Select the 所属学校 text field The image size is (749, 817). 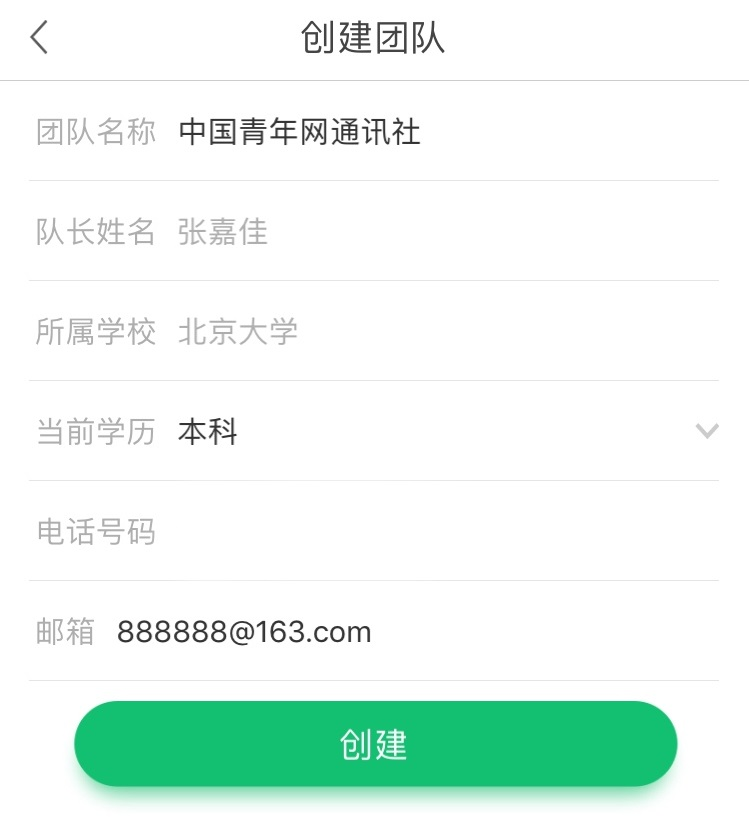point(440,332)
